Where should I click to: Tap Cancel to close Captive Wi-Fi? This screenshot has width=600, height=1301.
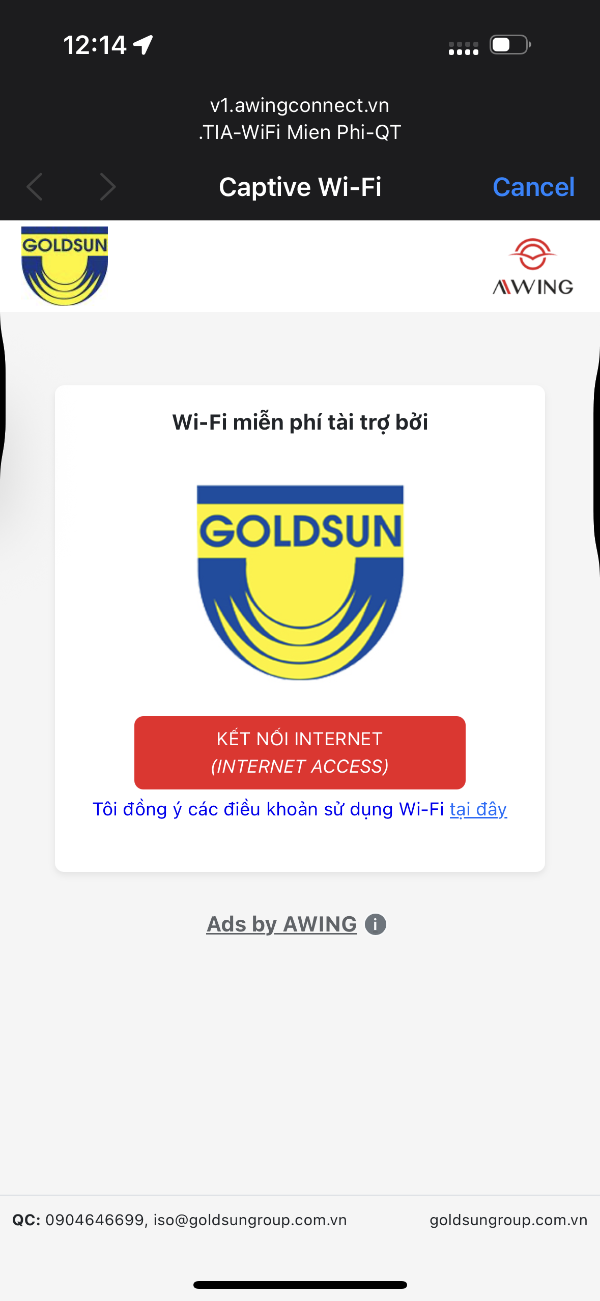click(x=533, y=187)
